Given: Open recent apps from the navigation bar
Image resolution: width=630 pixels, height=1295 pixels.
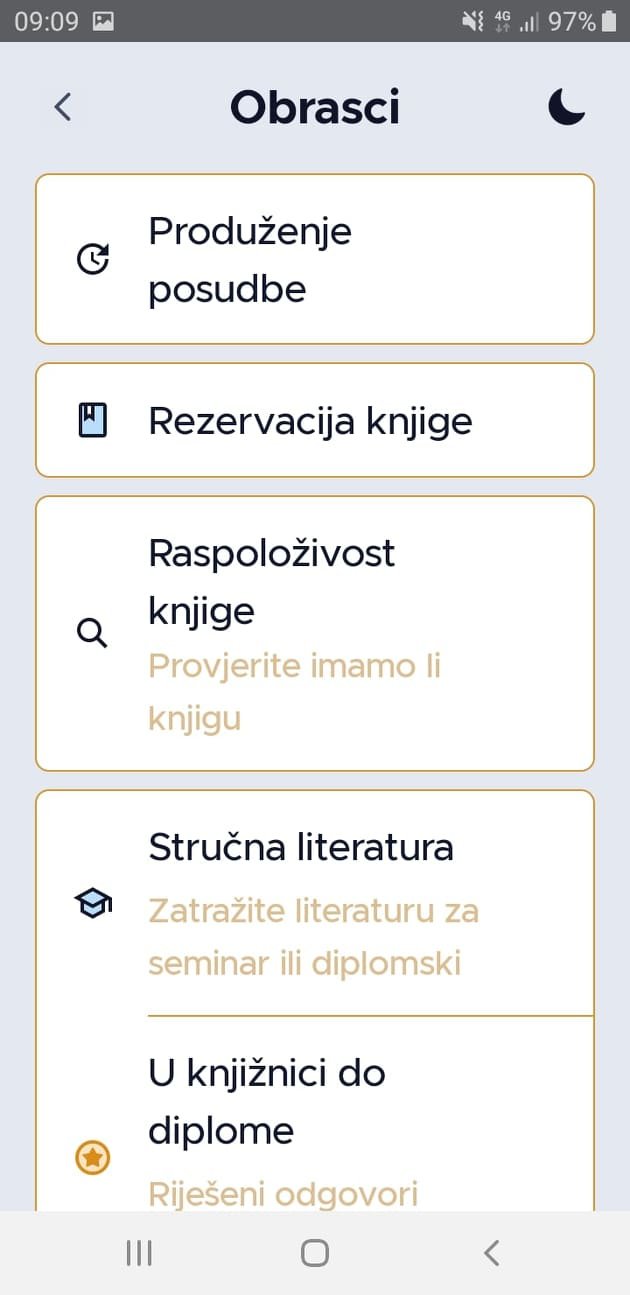Looking at the screenshot, I should pos(139,1253).
